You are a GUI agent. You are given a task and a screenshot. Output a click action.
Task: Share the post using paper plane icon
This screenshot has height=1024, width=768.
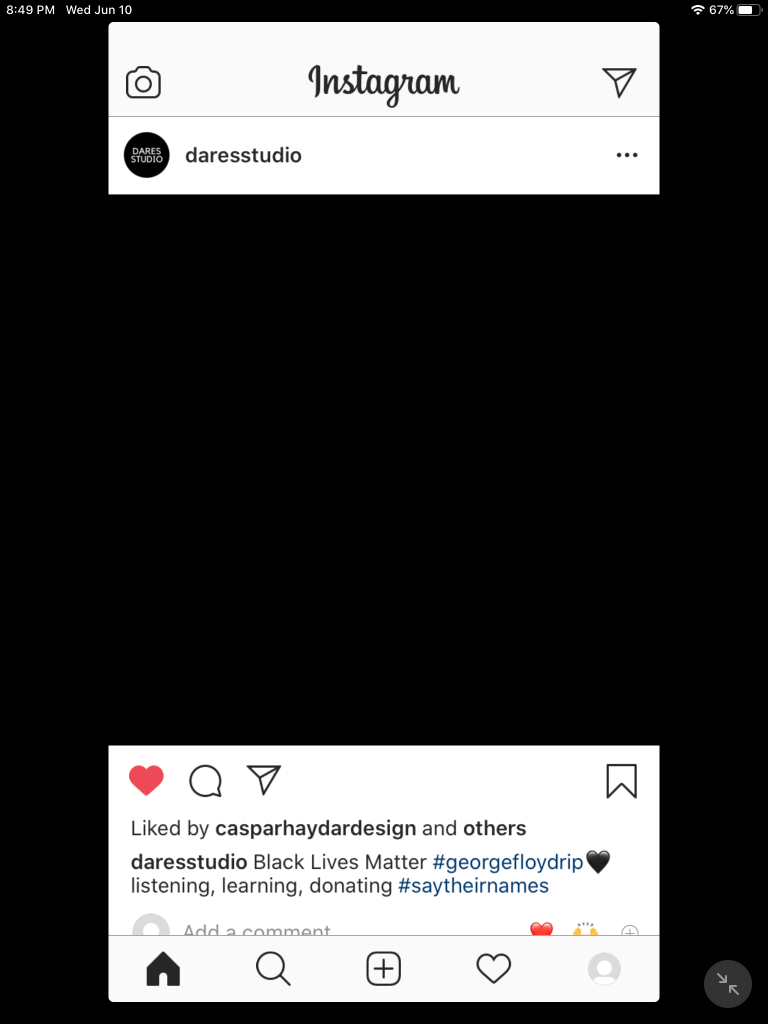pos(264,780)
